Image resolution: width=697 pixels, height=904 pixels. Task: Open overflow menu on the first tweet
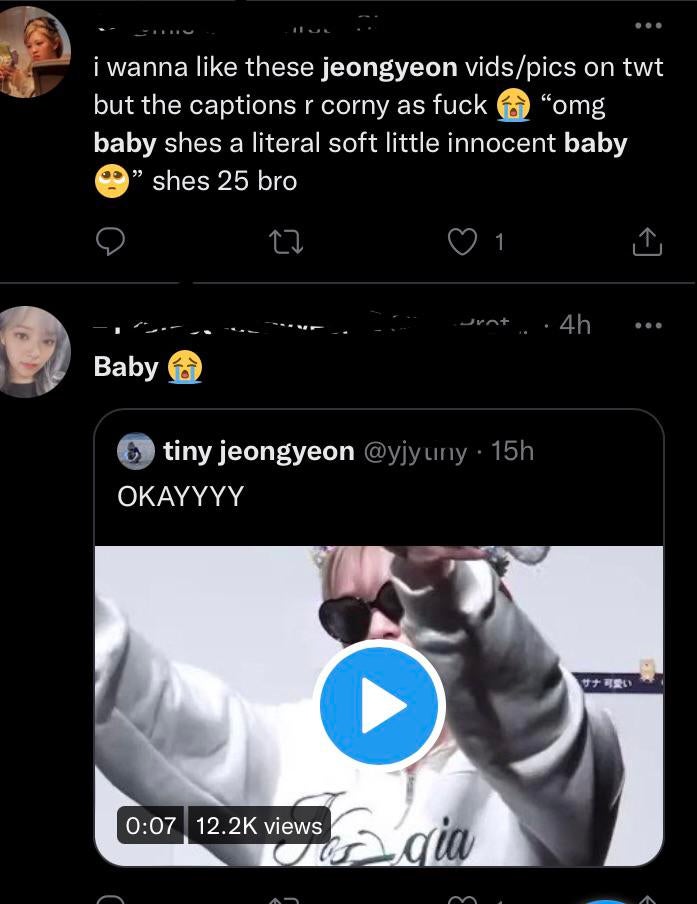click(648, 27)
